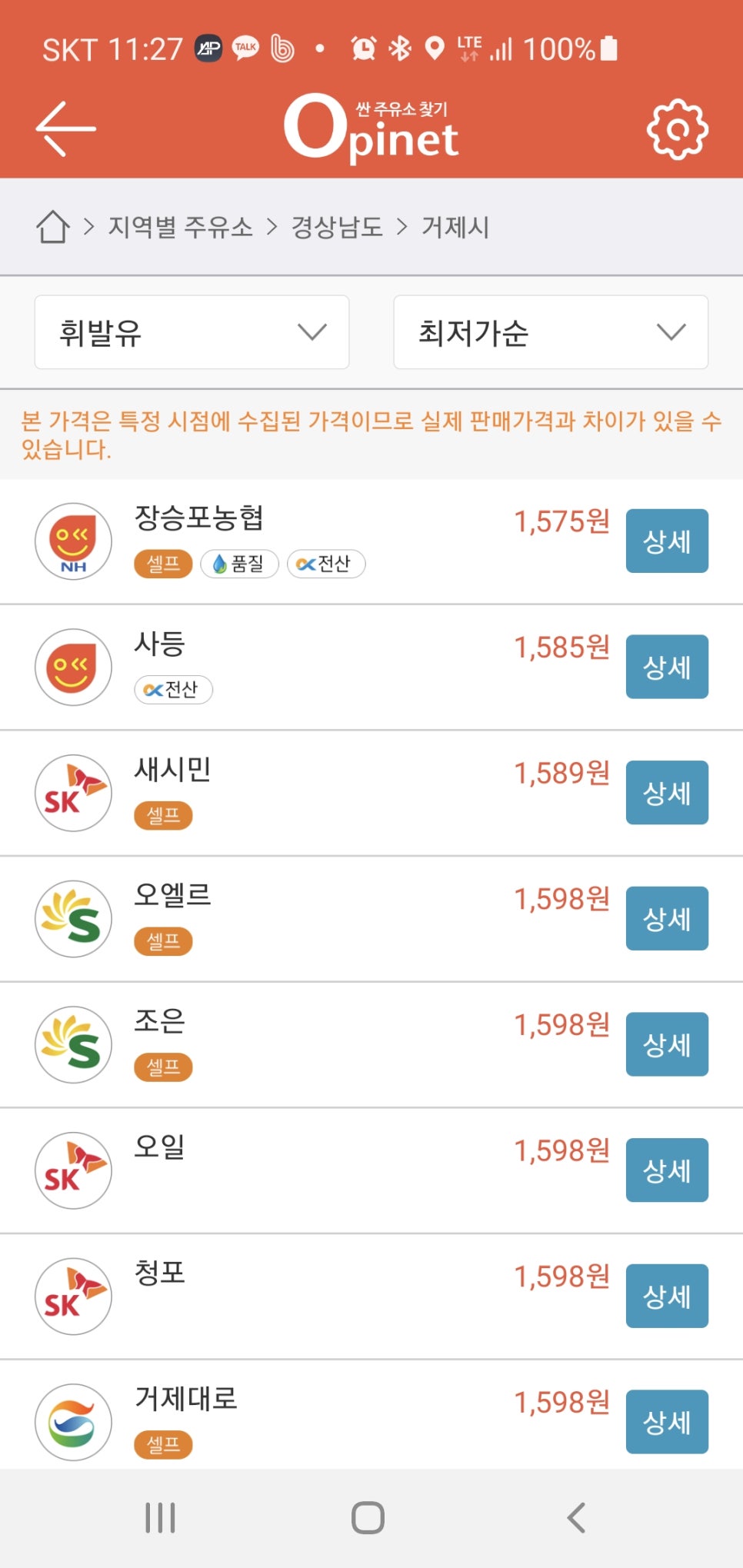Expand the 휘발유 fuel type dropdown
Viewport: 743px width, 1568px height.
coord(192,332)
